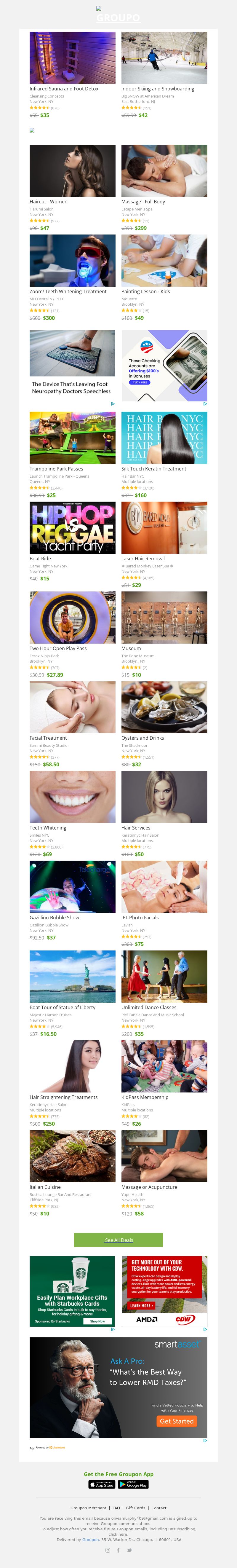The width and height of the screenshot is (237, 1568).
Task: Open the FAQ link
Action: pyautogui.click(x=116, y=1508)
